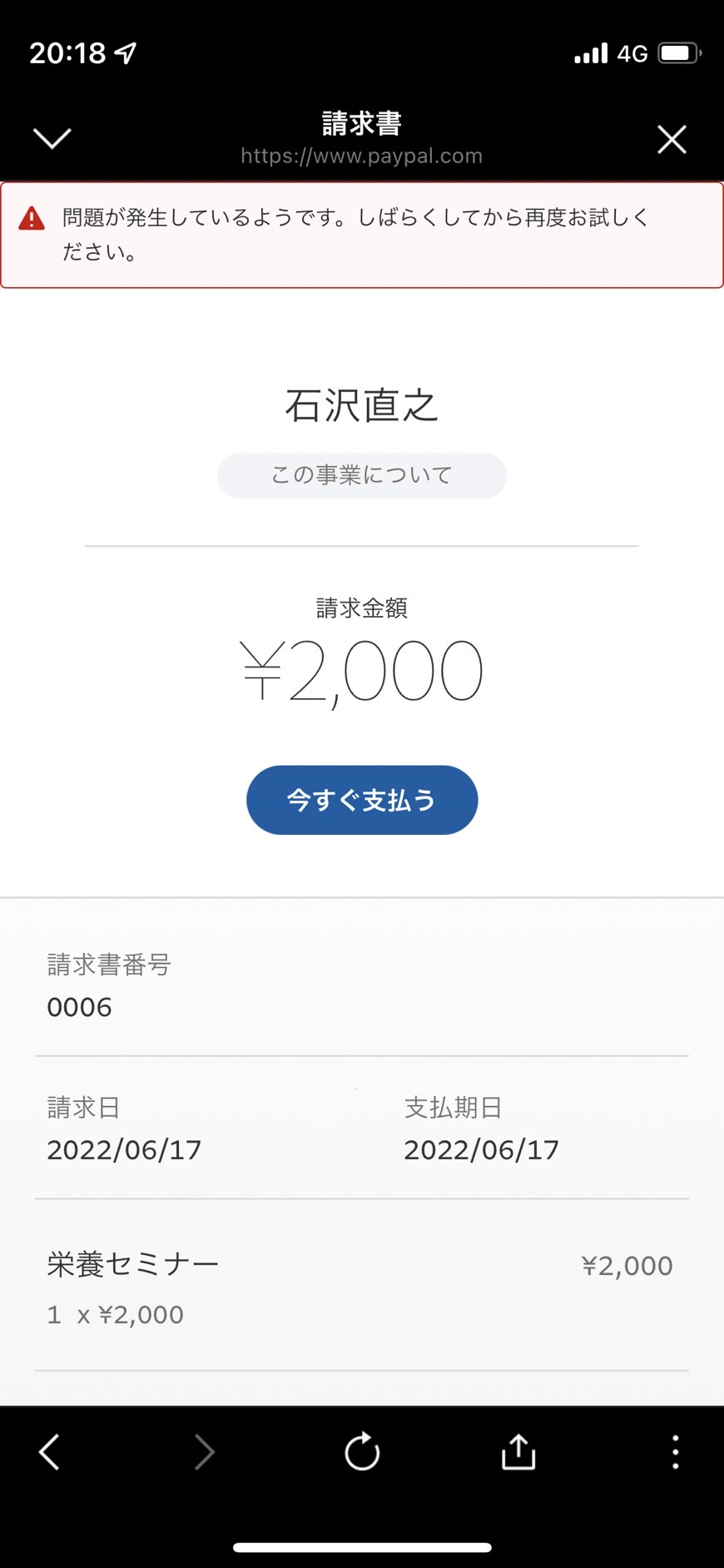Reload the invoice page

click(x=362, y=1451)
